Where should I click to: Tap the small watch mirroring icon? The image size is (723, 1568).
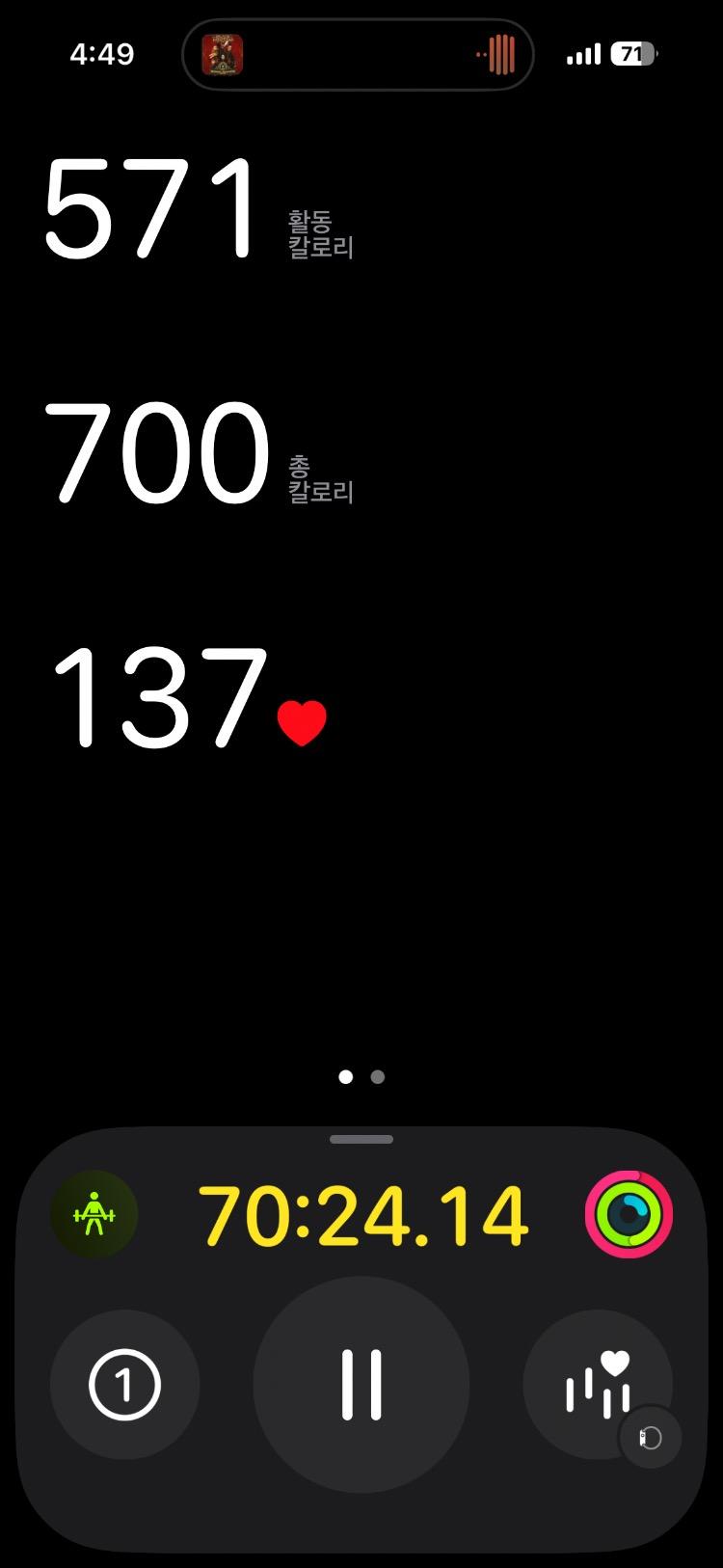(651, 1438)
